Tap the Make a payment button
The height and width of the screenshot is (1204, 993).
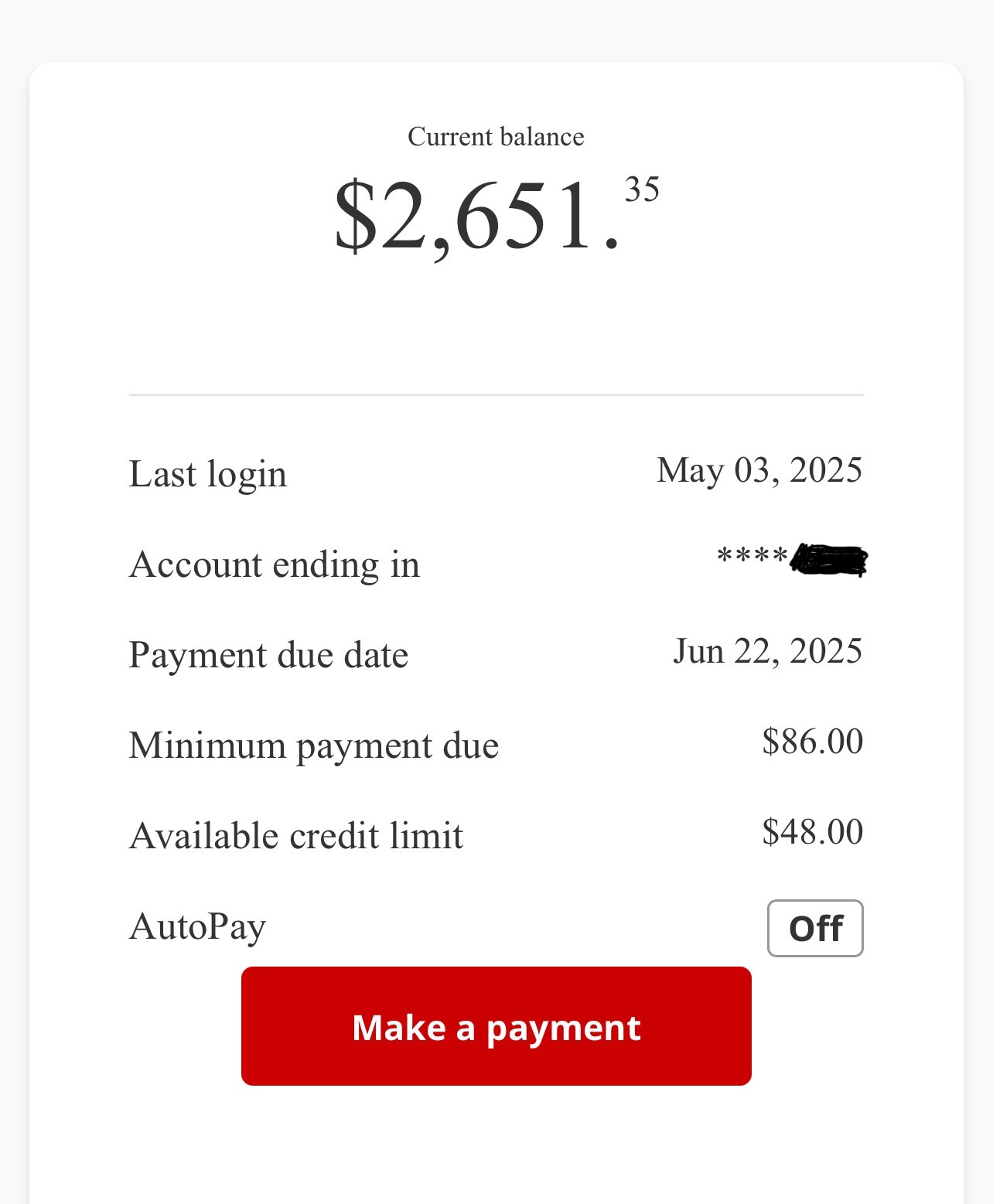tap(496, 1026)
